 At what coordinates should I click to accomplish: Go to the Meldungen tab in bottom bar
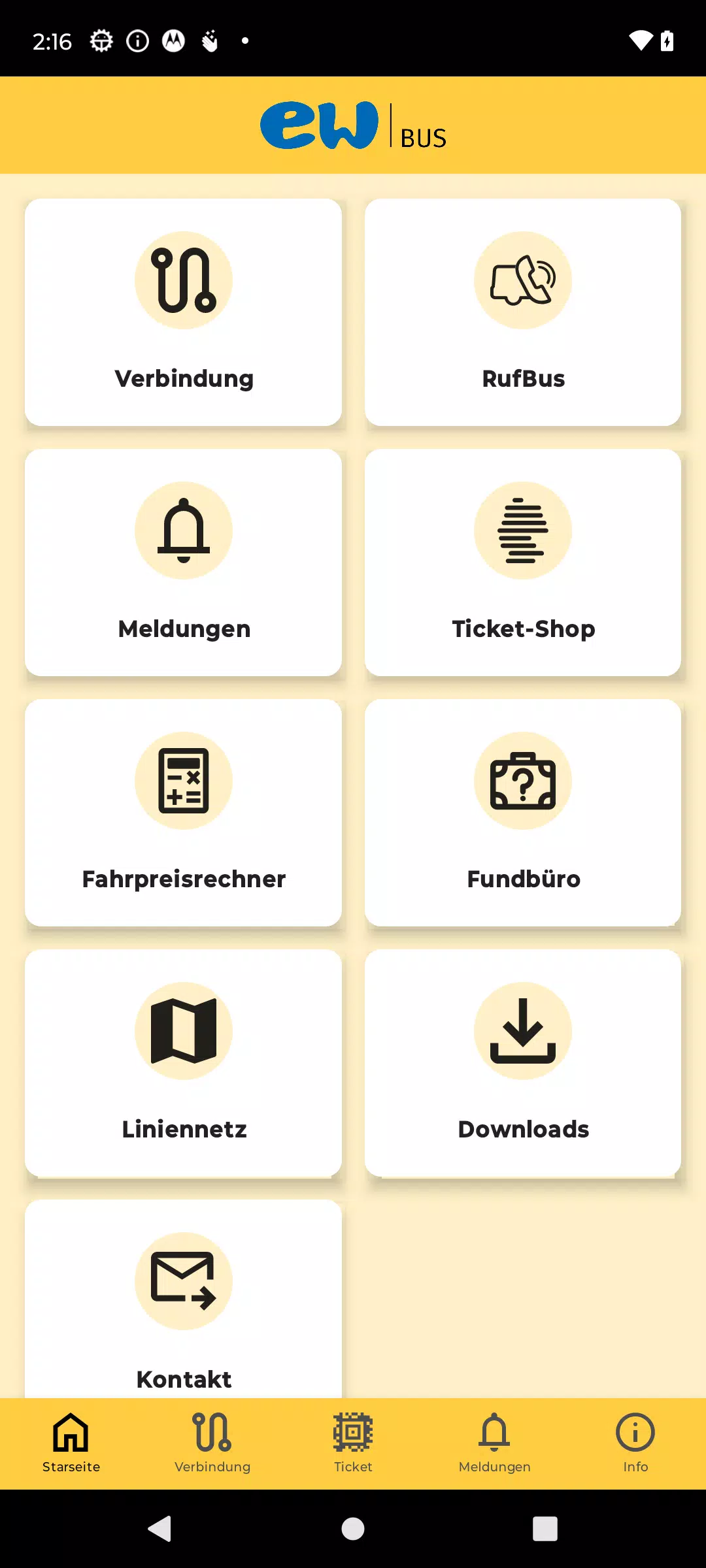494,1444
